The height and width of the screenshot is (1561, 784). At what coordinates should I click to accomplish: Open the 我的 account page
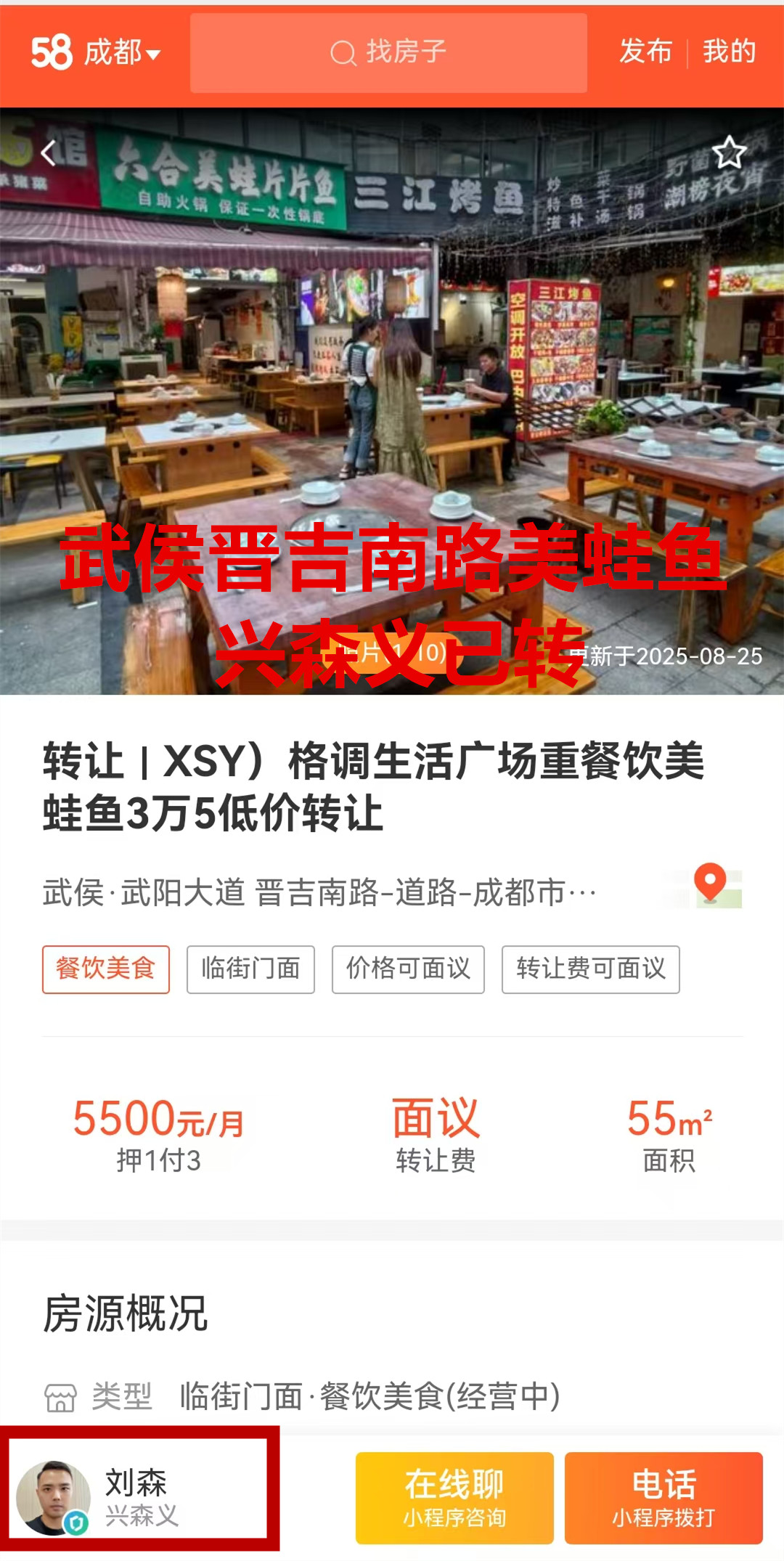(729, 52)
